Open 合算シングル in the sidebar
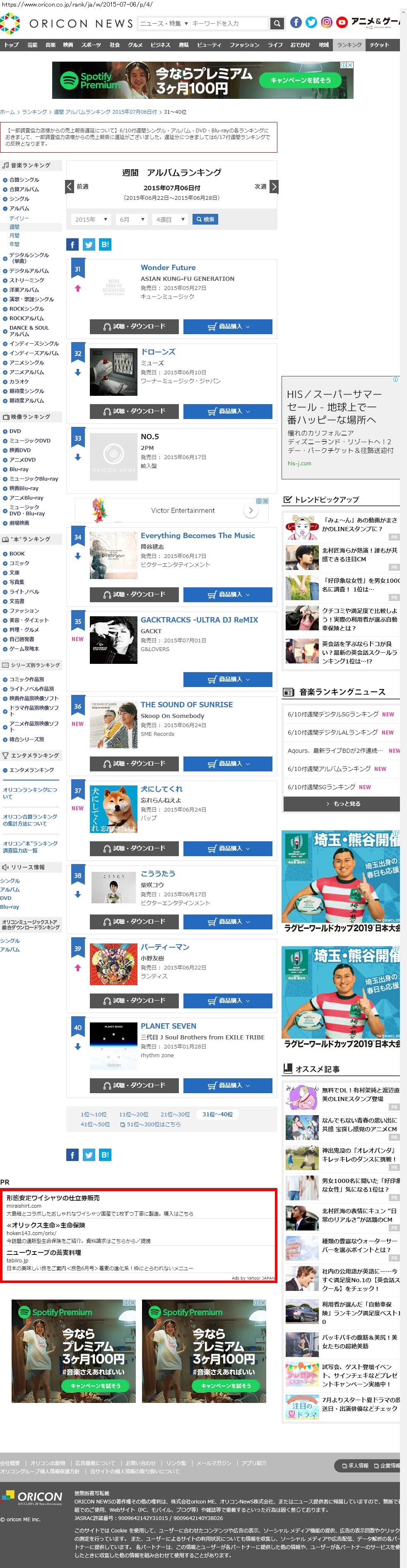This screenshot has height=1568, width=407. pos(24,180)
